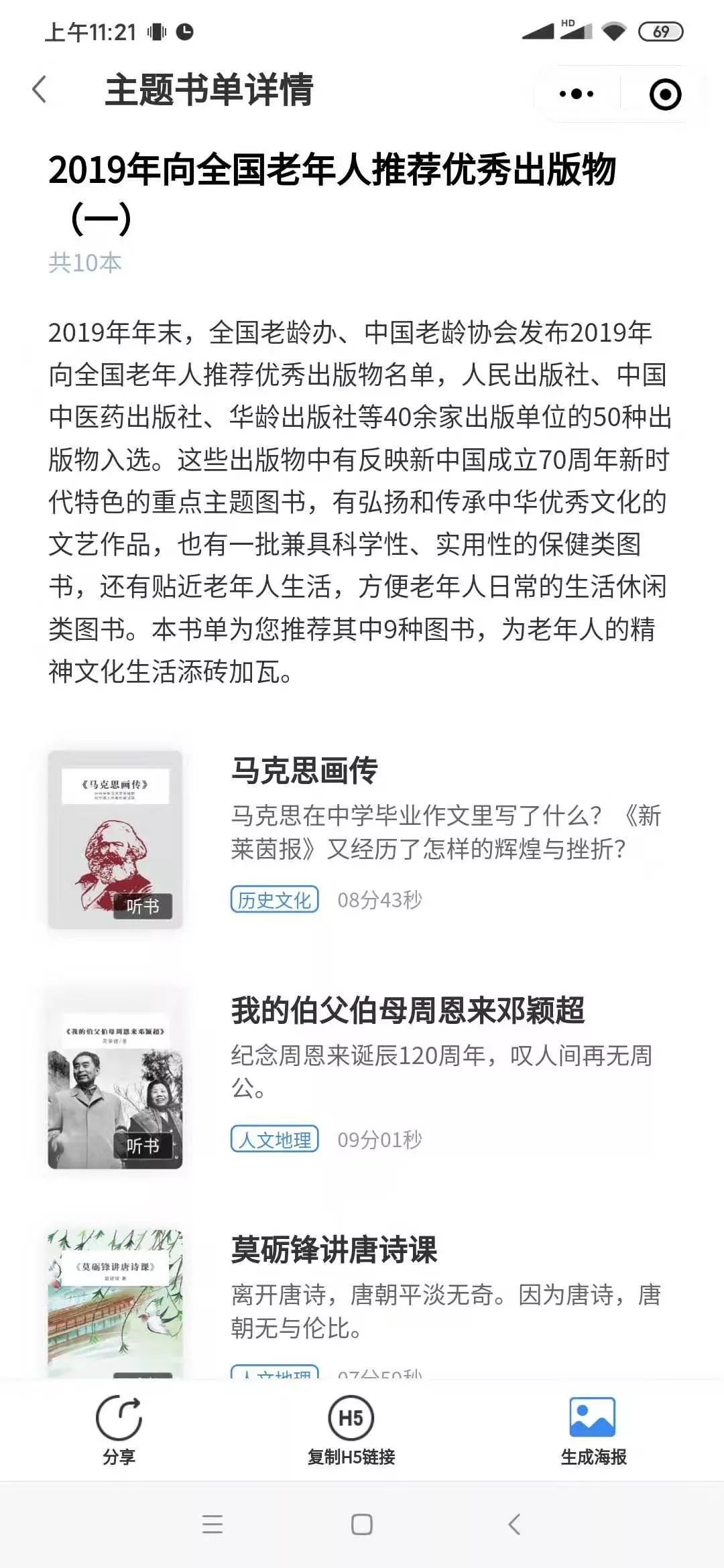Close the mini program via the circle icon
Image resolution: width=724 pixels, height=1568 pixels.
pyautogui.click(x=665, y=94)
